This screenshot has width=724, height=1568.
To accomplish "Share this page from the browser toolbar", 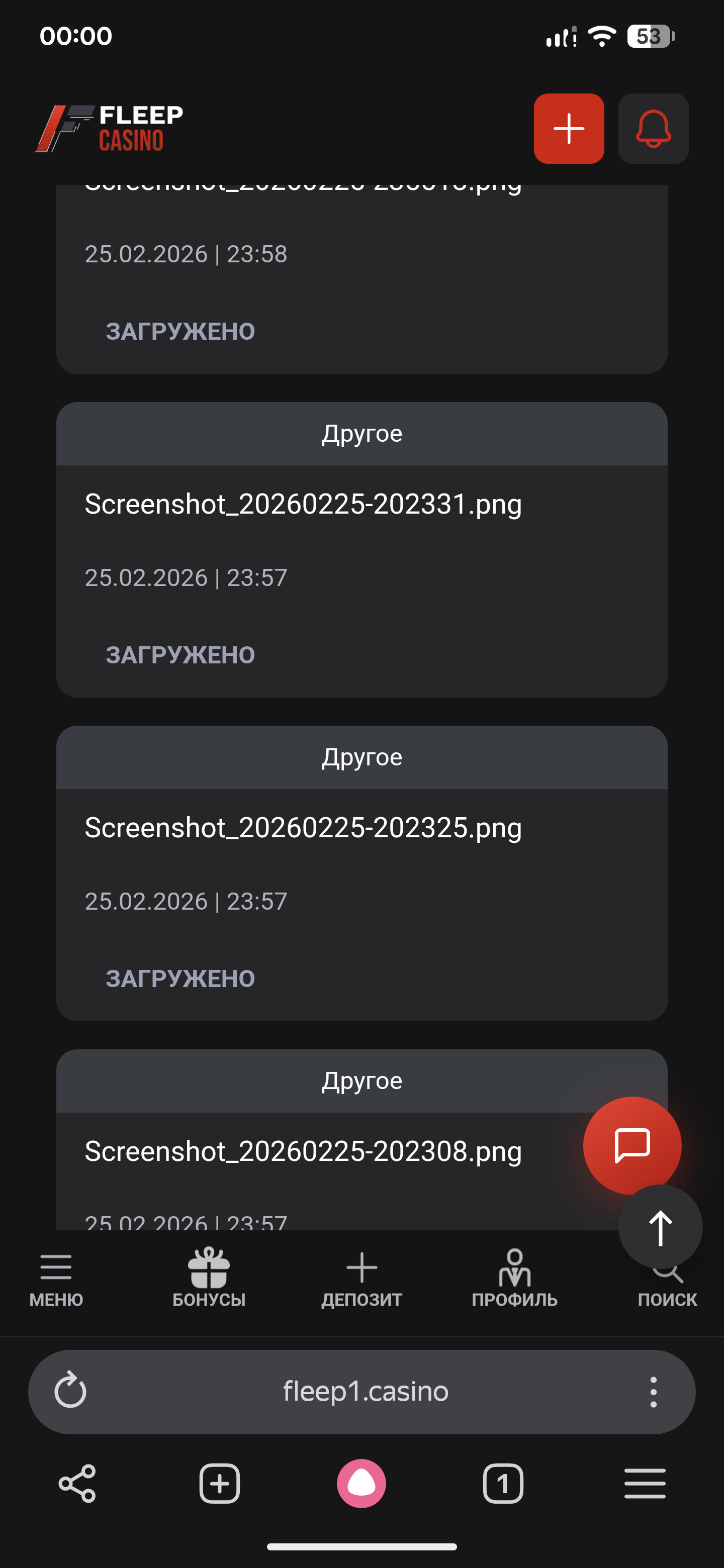I will click(77, 1484).
